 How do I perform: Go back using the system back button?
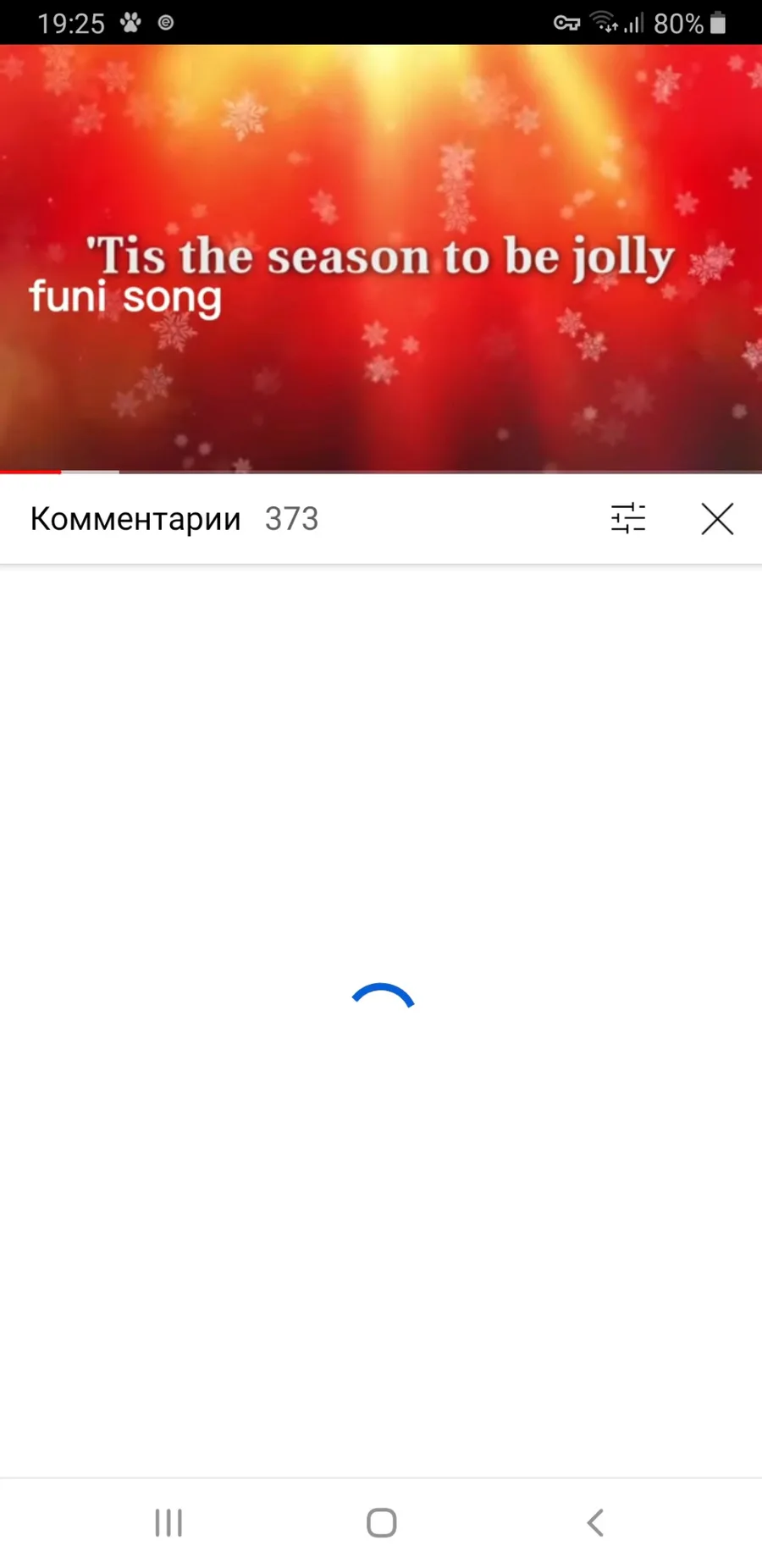tap(595, 1522)
